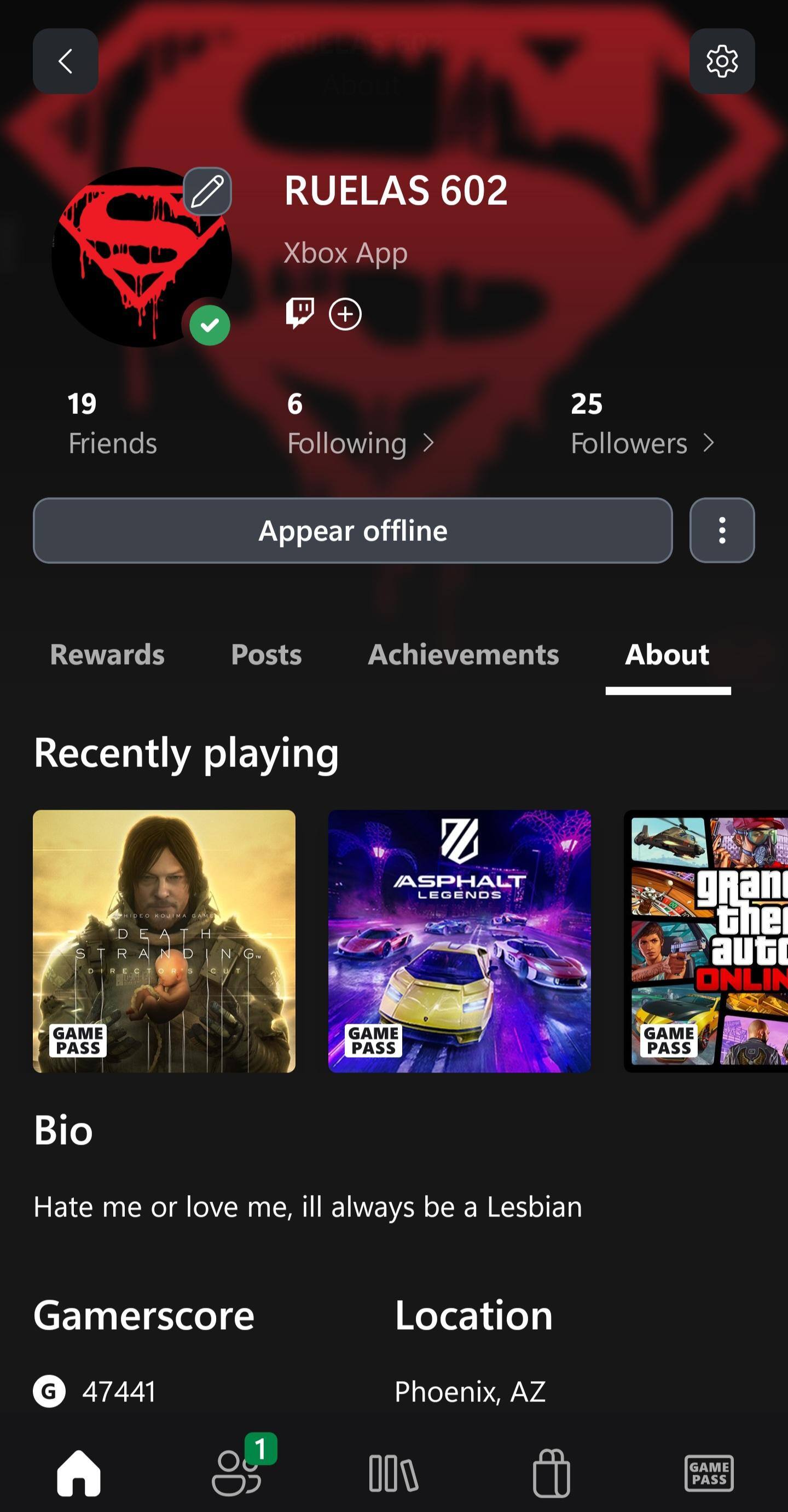Select the About tab

[667, 654]
